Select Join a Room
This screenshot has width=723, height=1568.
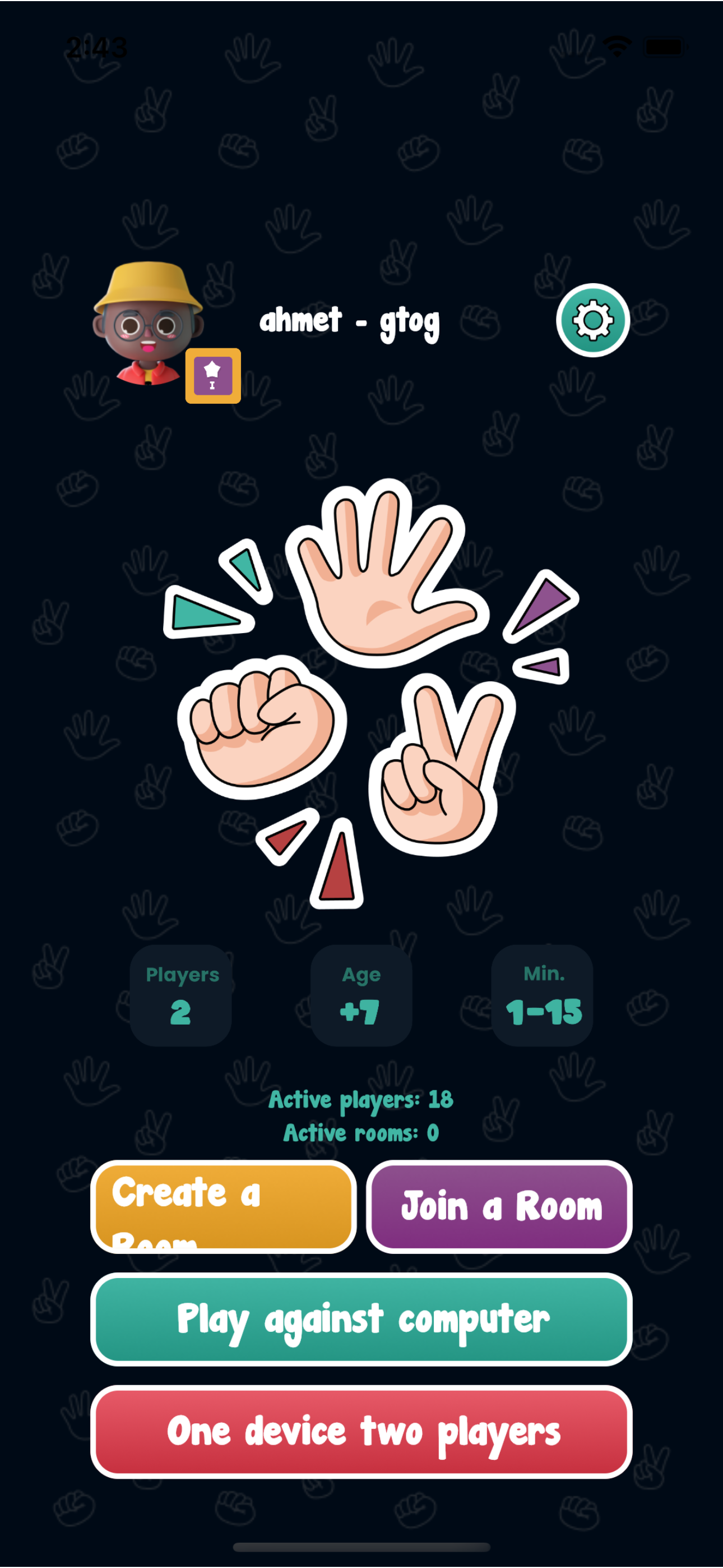tap(499, 1206)
